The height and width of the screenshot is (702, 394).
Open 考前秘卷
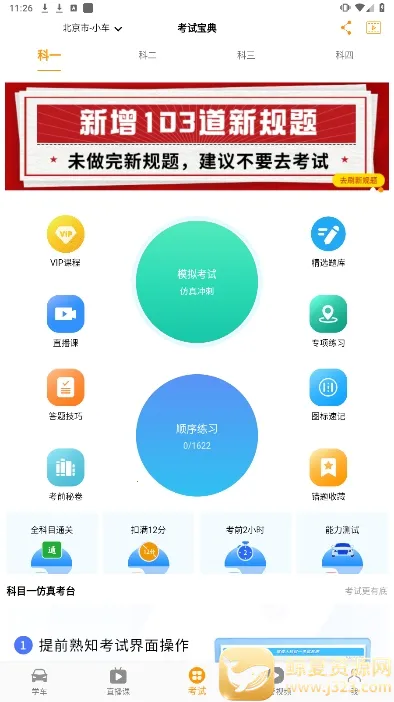[66, 475]
